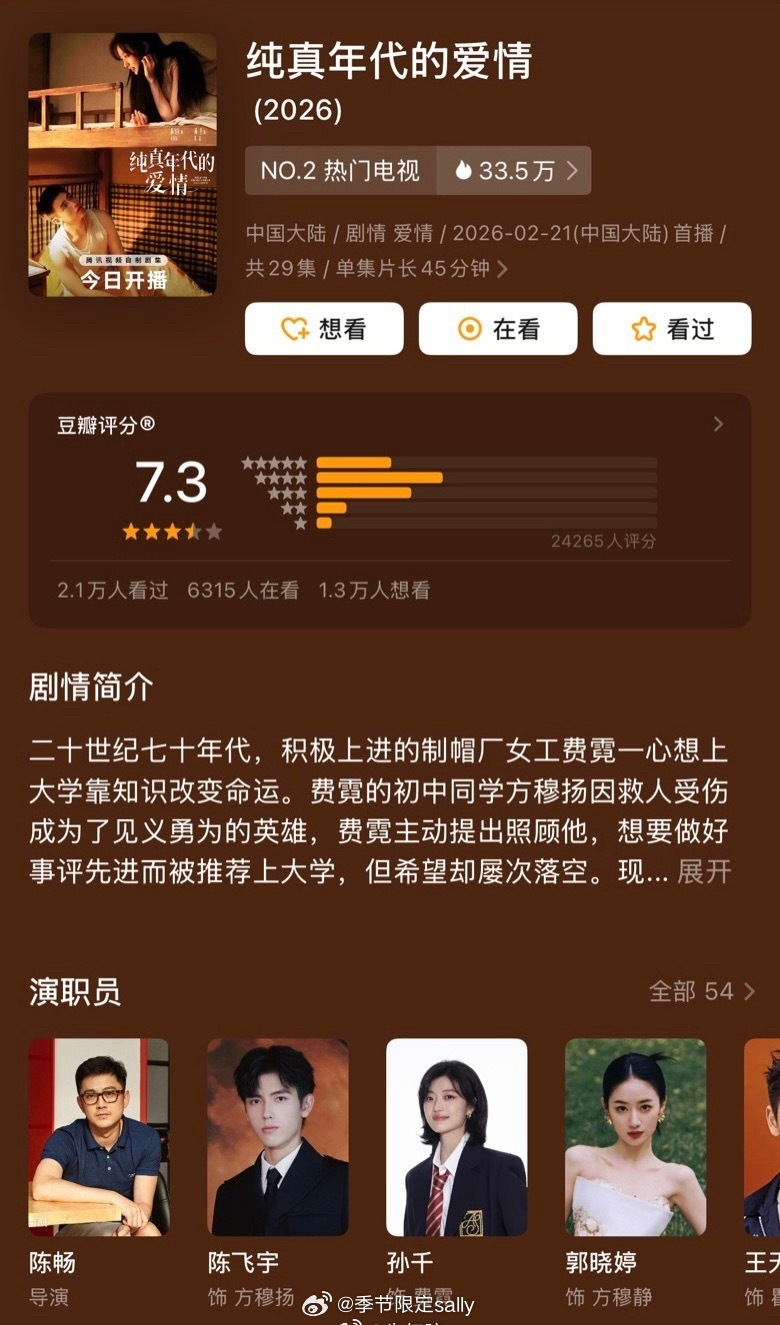780x1325 pixels.
Task: Expand the synopsis via 展开
Action: tap(704, 872)
